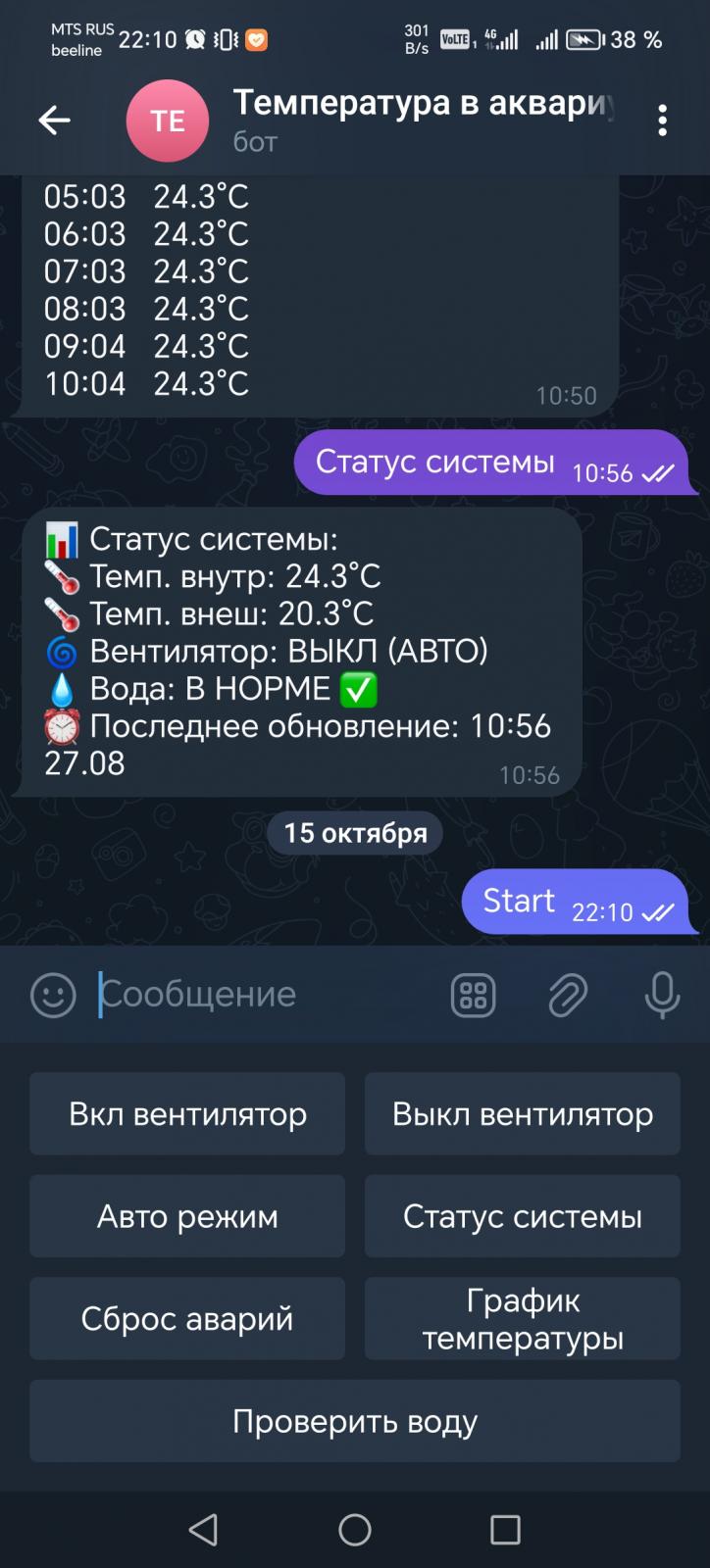Viewport: 710px width, 1568px height.
Task: Go back using the arrow icon
Action: pyautogui.click(x=54, y=121)
